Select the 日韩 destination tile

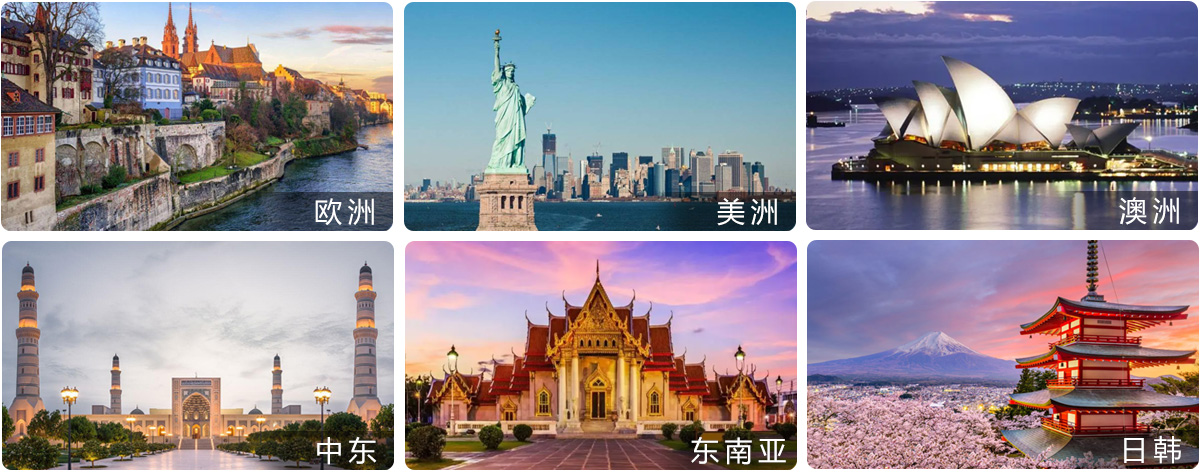pos(1002,355)
